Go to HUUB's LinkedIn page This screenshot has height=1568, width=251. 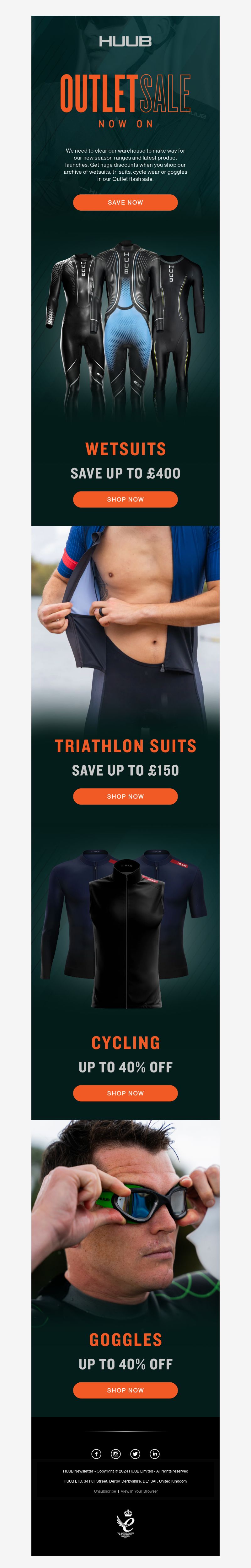[x=154, y=1454]
